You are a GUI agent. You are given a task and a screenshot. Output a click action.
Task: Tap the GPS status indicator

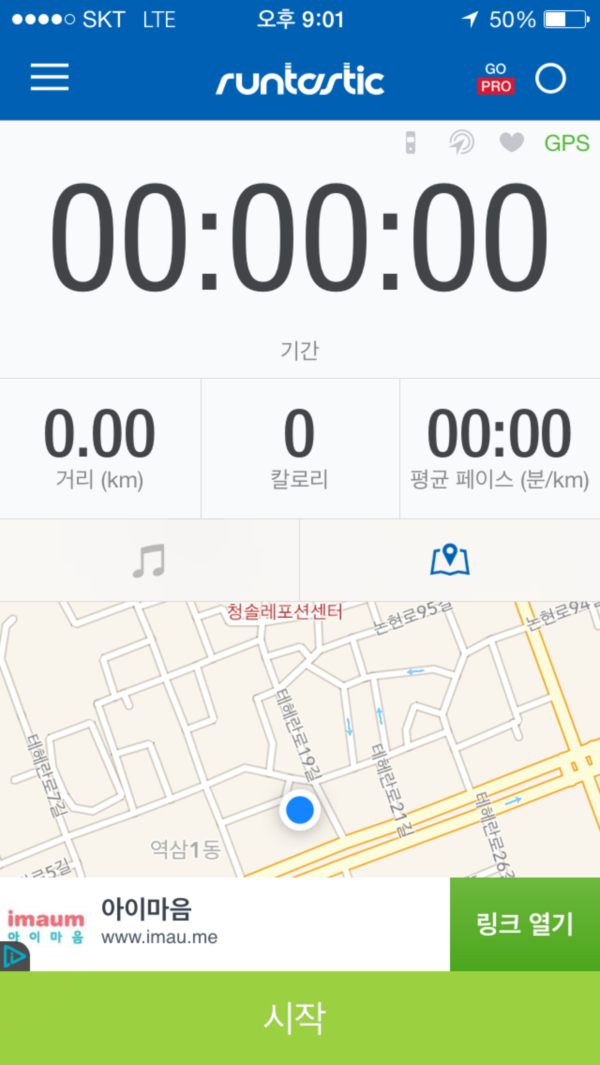567,143
